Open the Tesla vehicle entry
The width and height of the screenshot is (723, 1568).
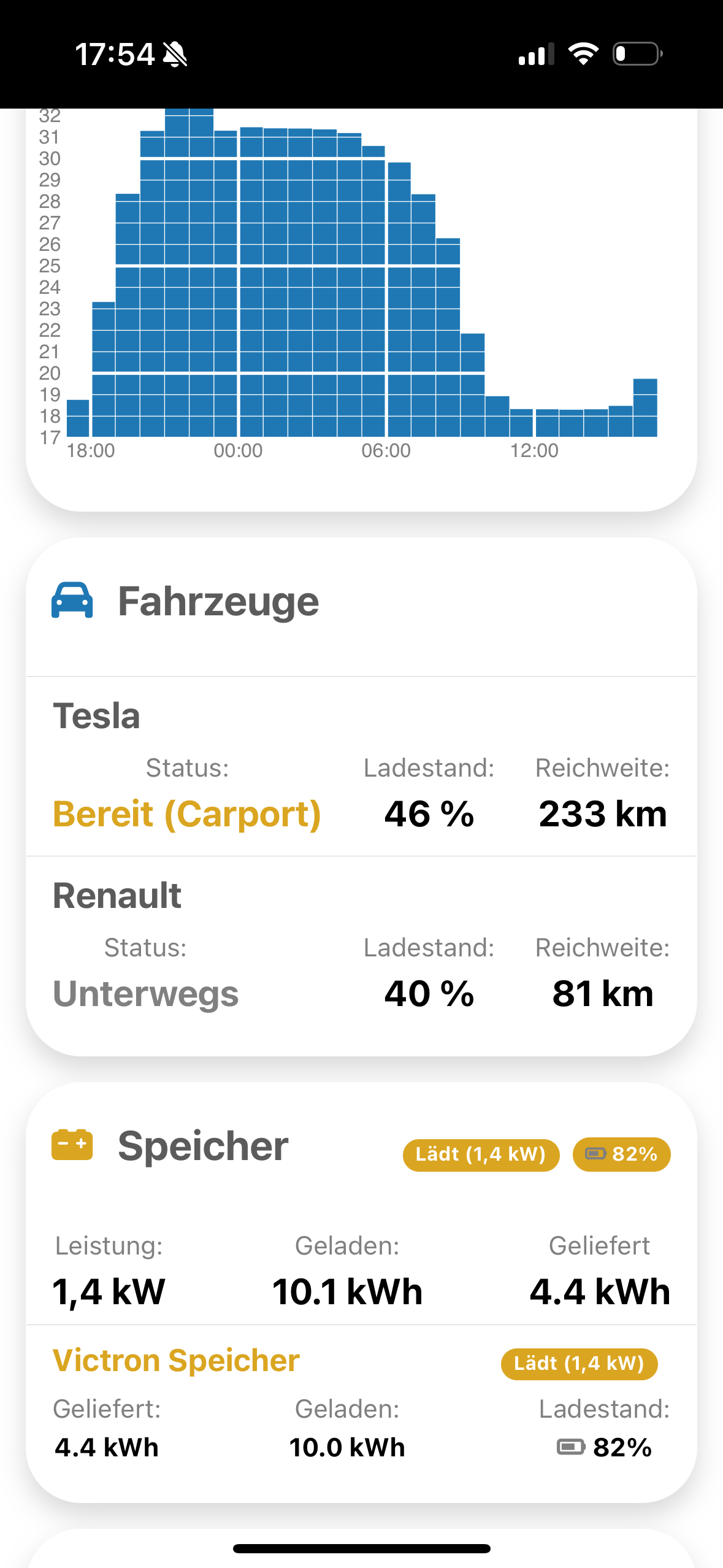point(97,716)
